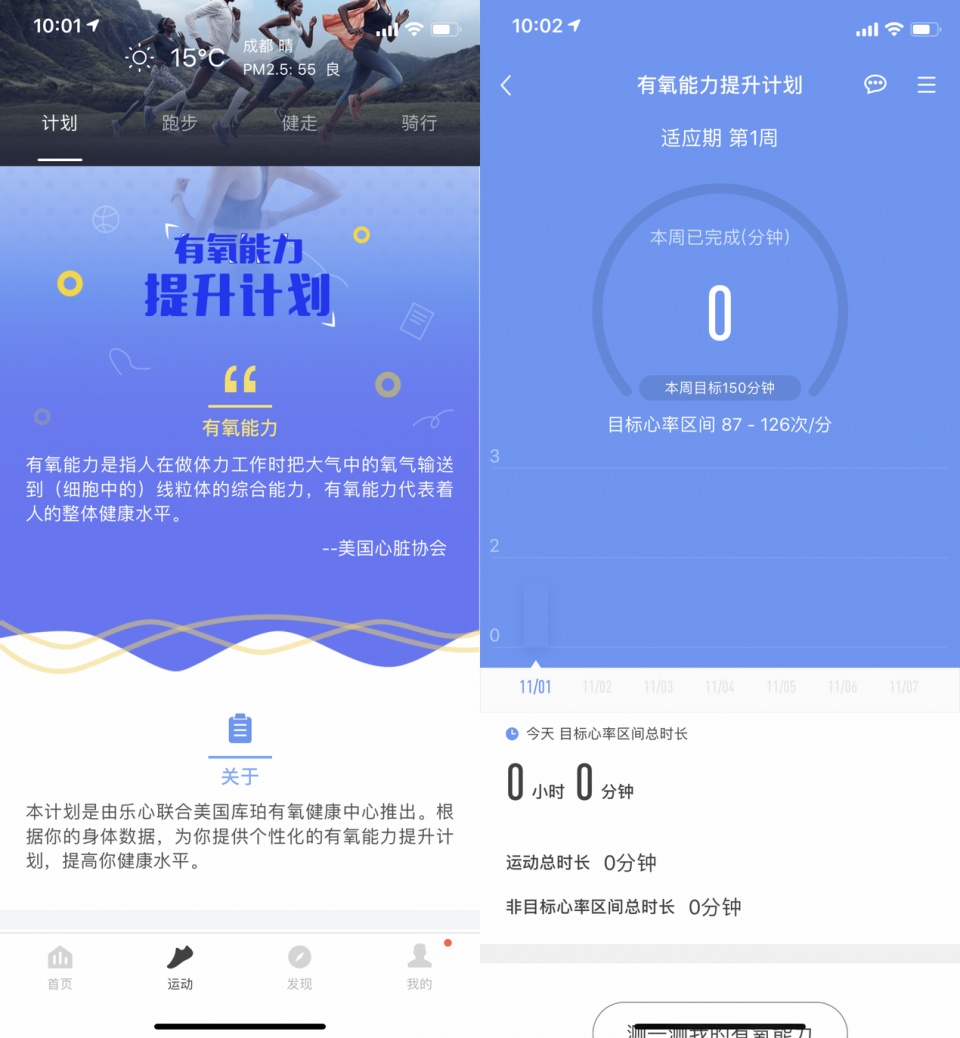
Task: Tap the 目标心率区间 87-126 text
Action: pyautogui.click(x=719, y=425)
